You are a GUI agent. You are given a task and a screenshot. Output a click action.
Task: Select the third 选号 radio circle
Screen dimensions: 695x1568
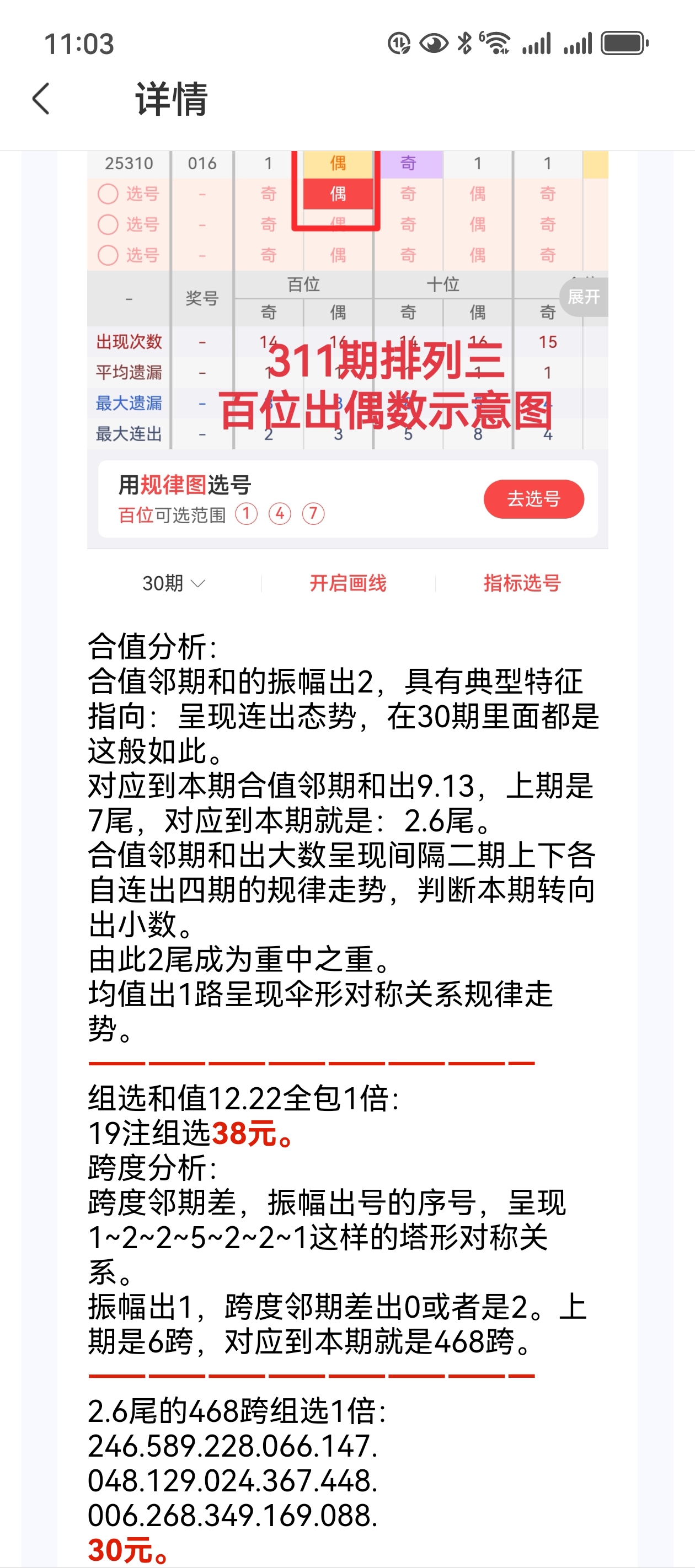pyautogui.click(x=110, y=254)
